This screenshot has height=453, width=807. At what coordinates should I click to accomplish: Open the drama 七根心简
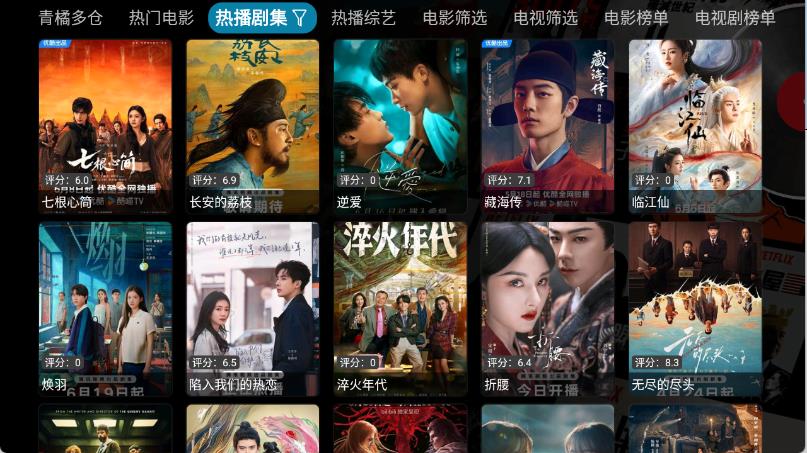pyautogui.click(x=105, y=125)
